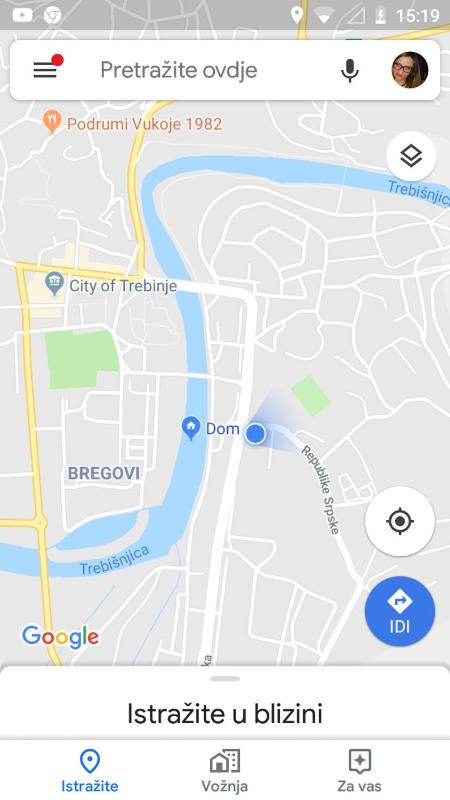
Task: Center map on my location
Action: [400, 521]
